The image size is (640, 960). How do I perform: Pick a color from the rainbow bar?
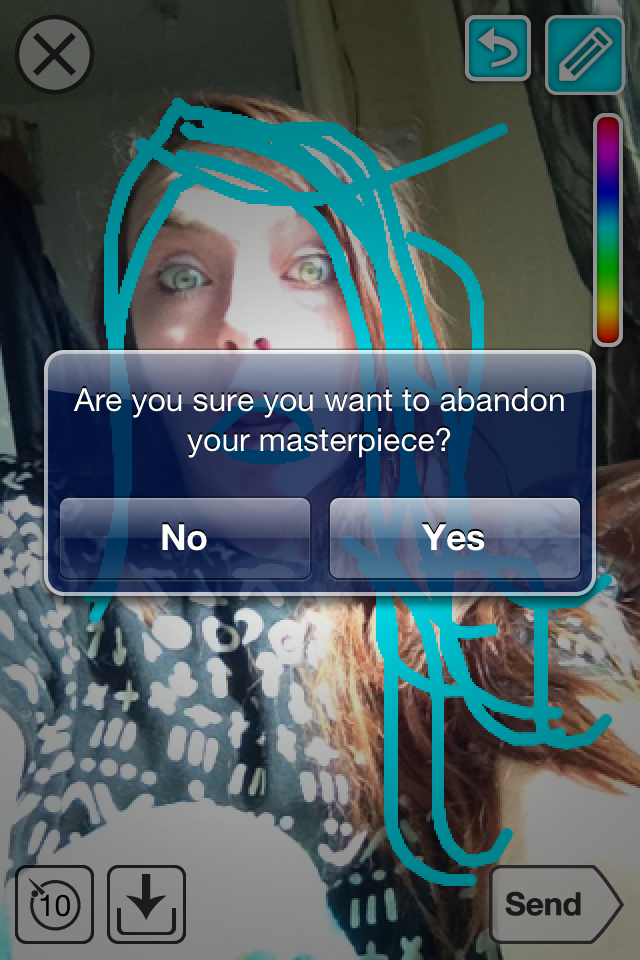608,230
